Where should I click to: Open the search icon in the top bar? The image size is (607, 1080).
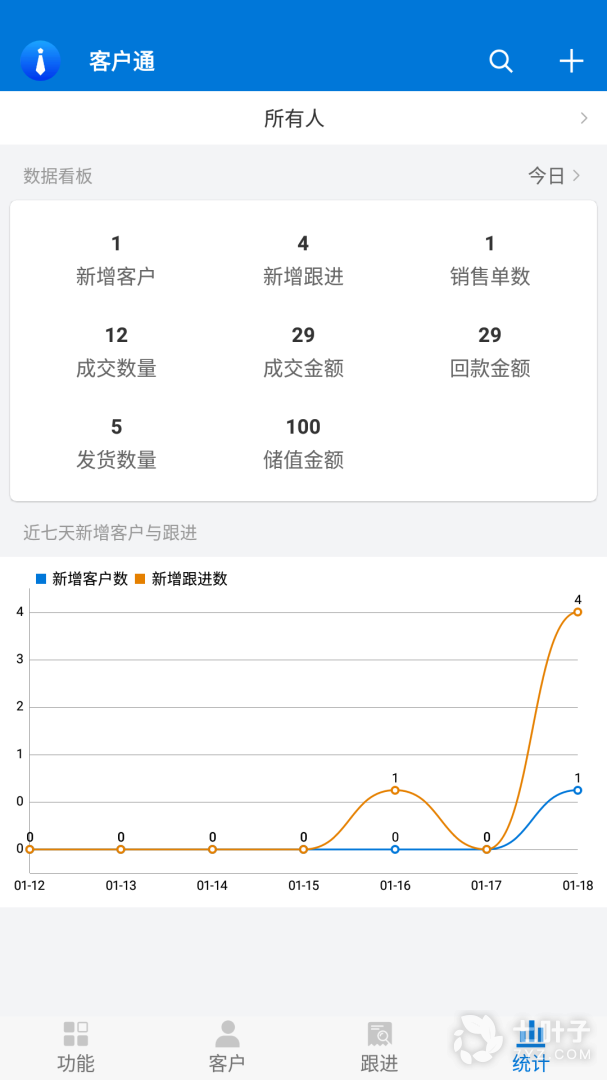tap(501, 61)
